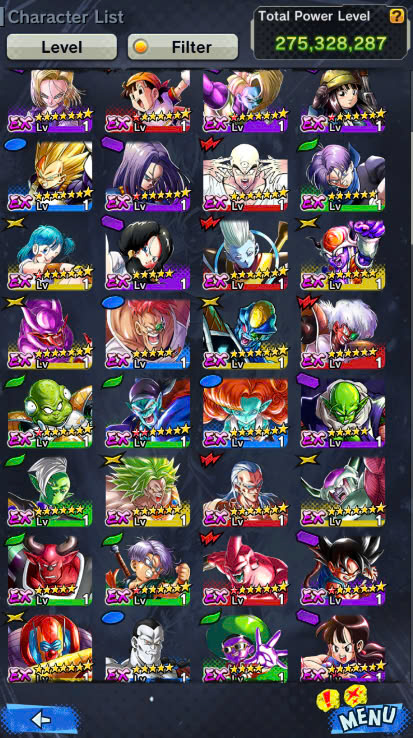Select the red-haired Recoome character card
Screen dimensions: 413x738
tap(147, 333)
